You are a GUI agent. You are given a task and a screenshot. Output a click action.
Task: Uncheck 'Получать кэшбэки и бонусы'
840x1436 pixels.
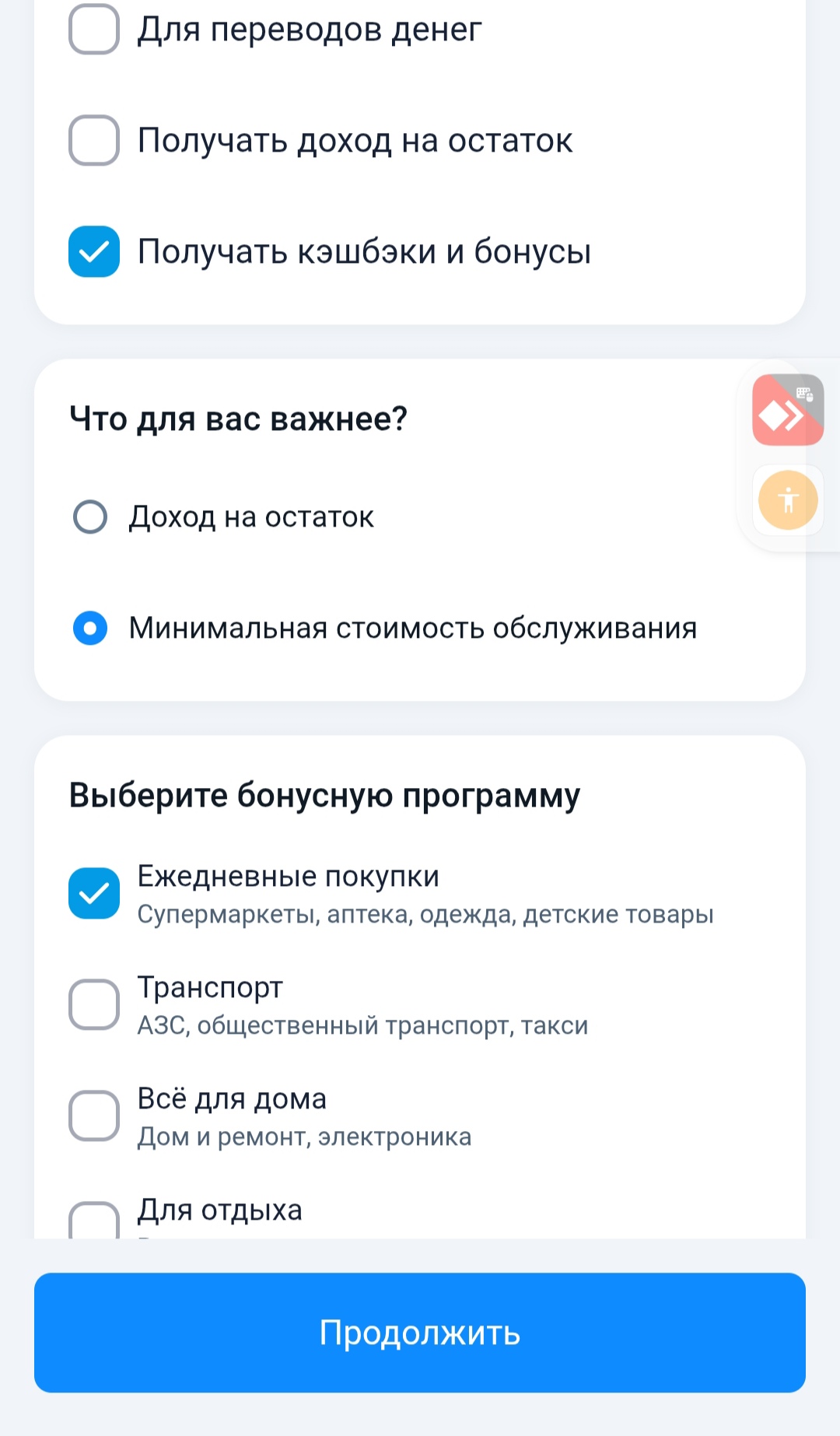pyautogui.click(x=94, y=251)
